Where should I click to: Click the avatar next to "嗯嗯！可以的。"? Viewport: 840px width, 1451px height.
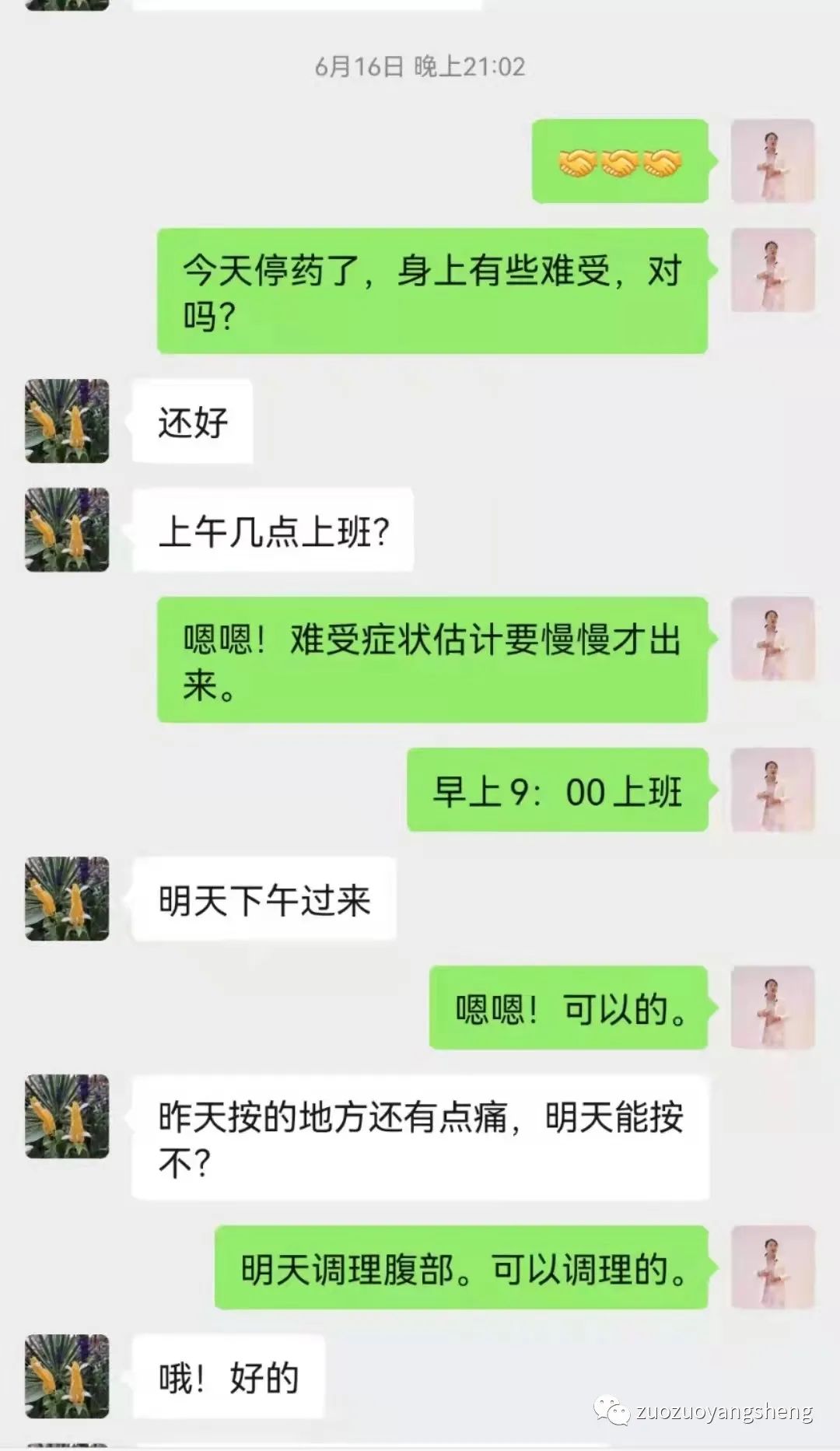click(x=772, y=1008)
